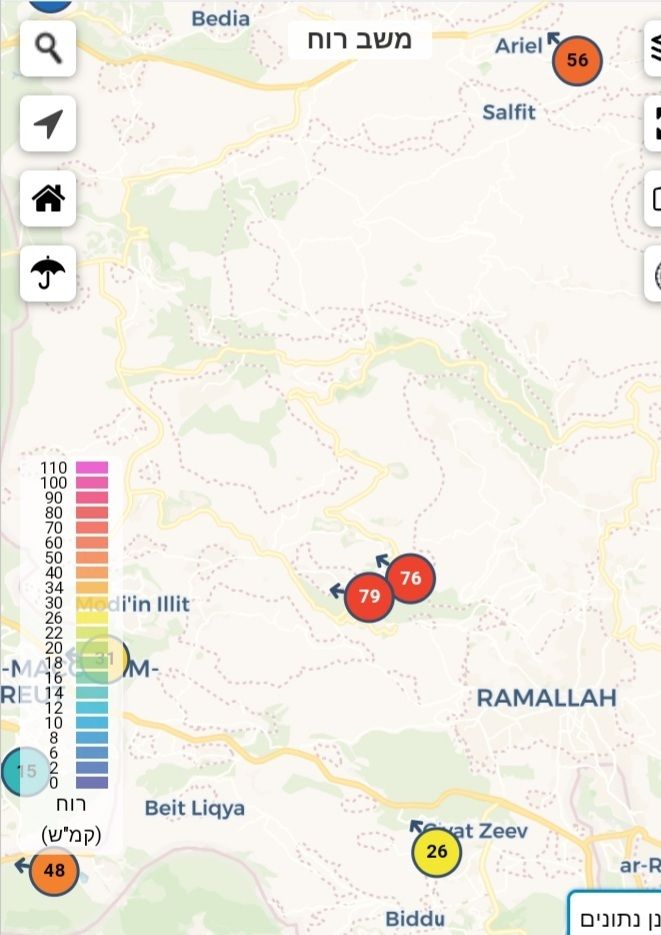Go to the home view
The height and width of the screenshot is (935, 661).
(48, 198)
